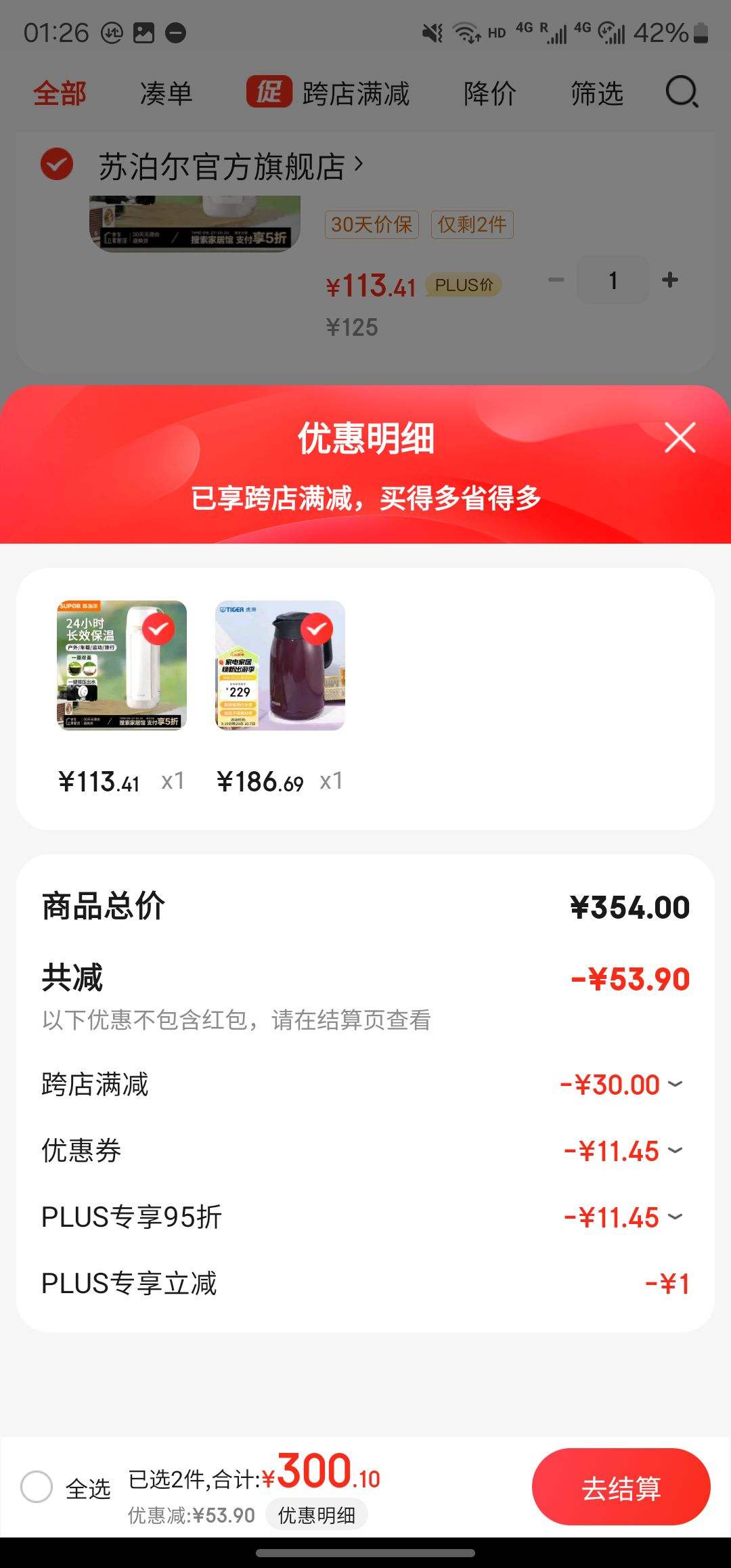The image size is (731, 1568).
Task: Open the 筛选 filter
Action: tap(596, 93)
